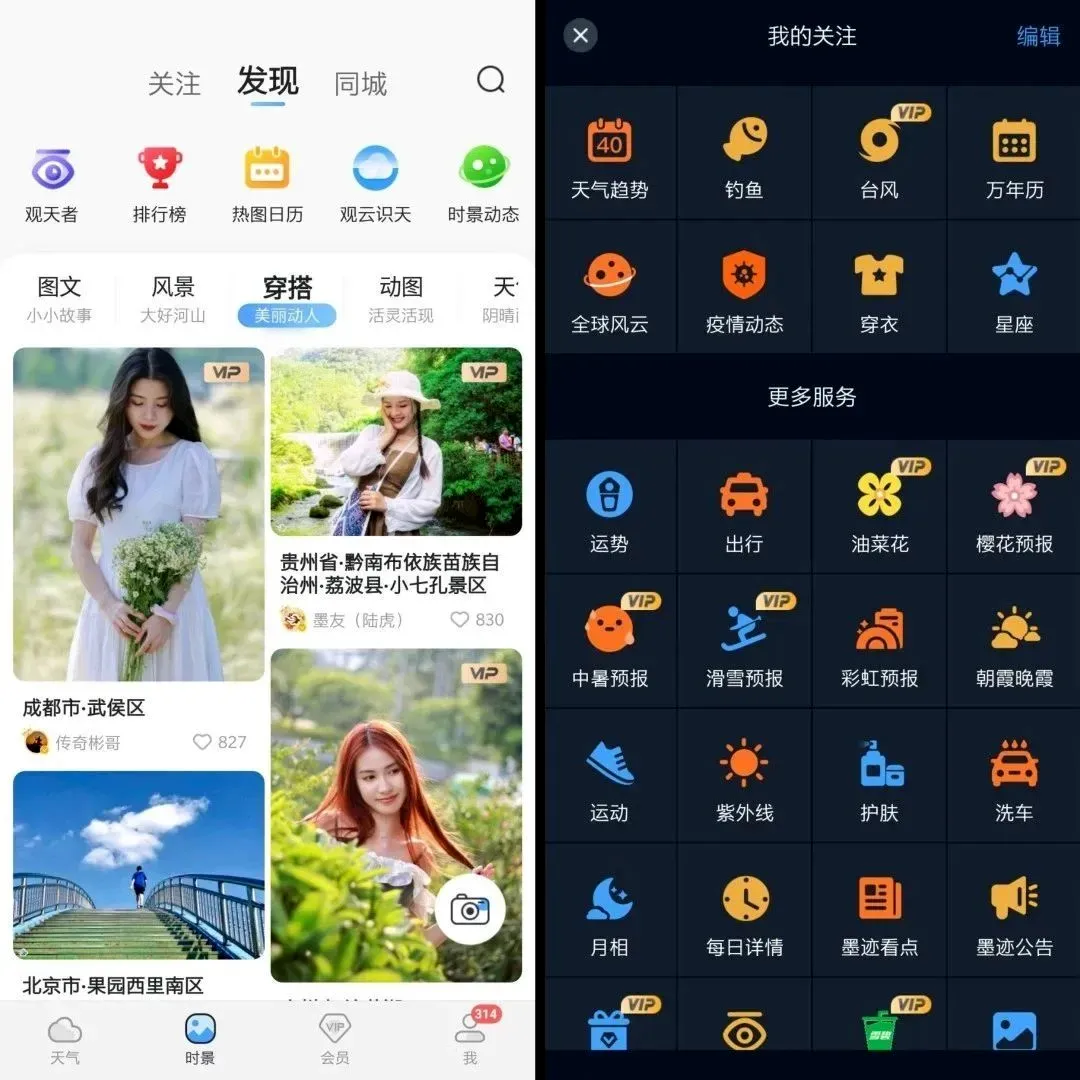1080x1080 pixels.
Task: Go to the 天气 bottom tab
Action: coord(65,1038)
